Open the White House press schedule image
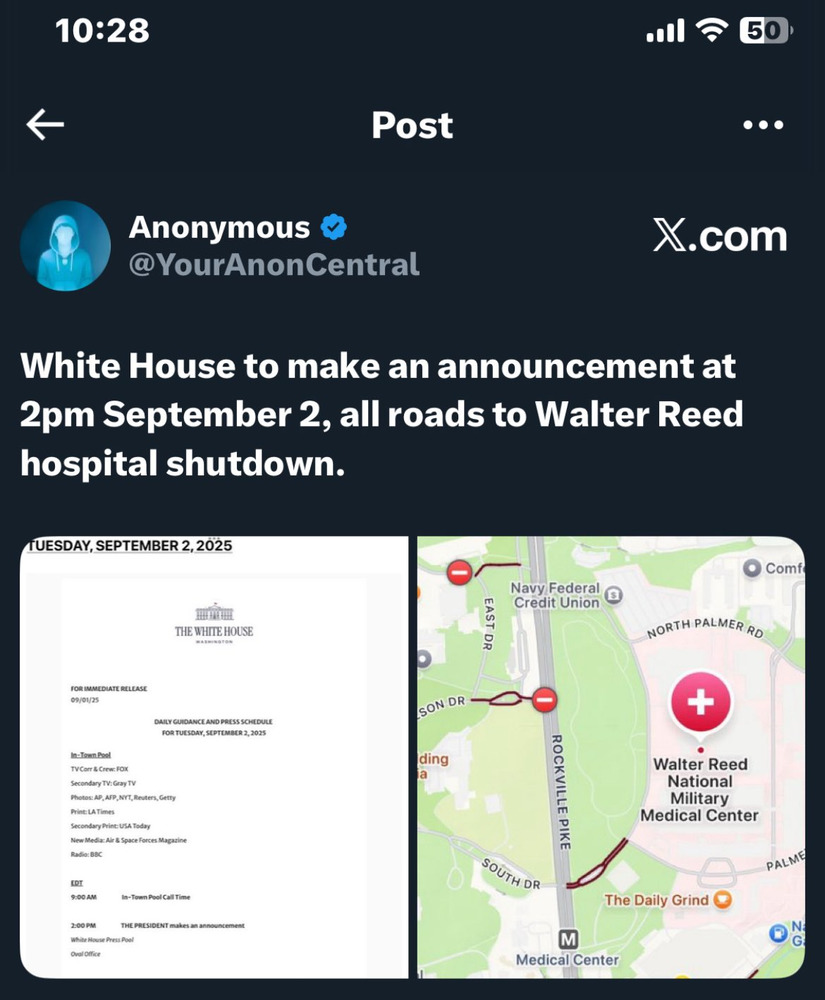 click(214, 757)
